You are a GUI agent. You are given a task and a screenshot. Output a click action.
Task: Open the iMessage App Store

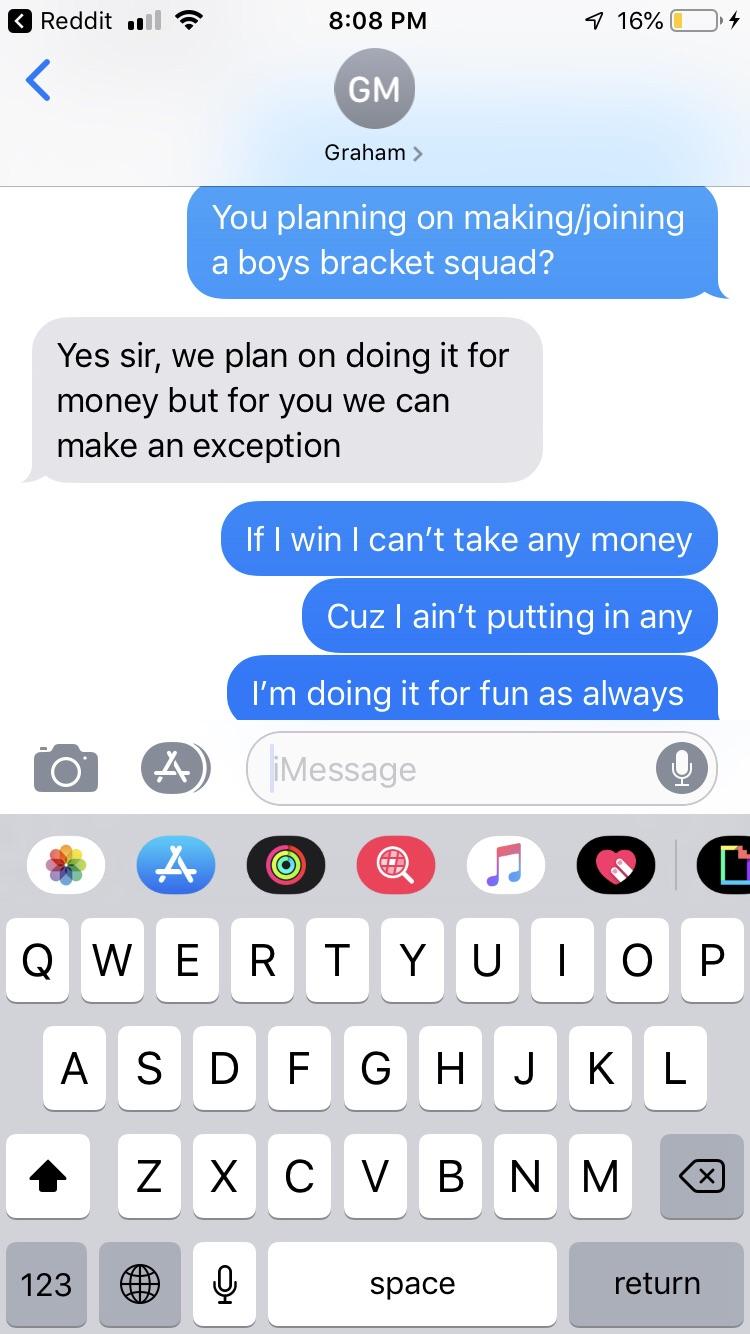(x=175, y=864)
